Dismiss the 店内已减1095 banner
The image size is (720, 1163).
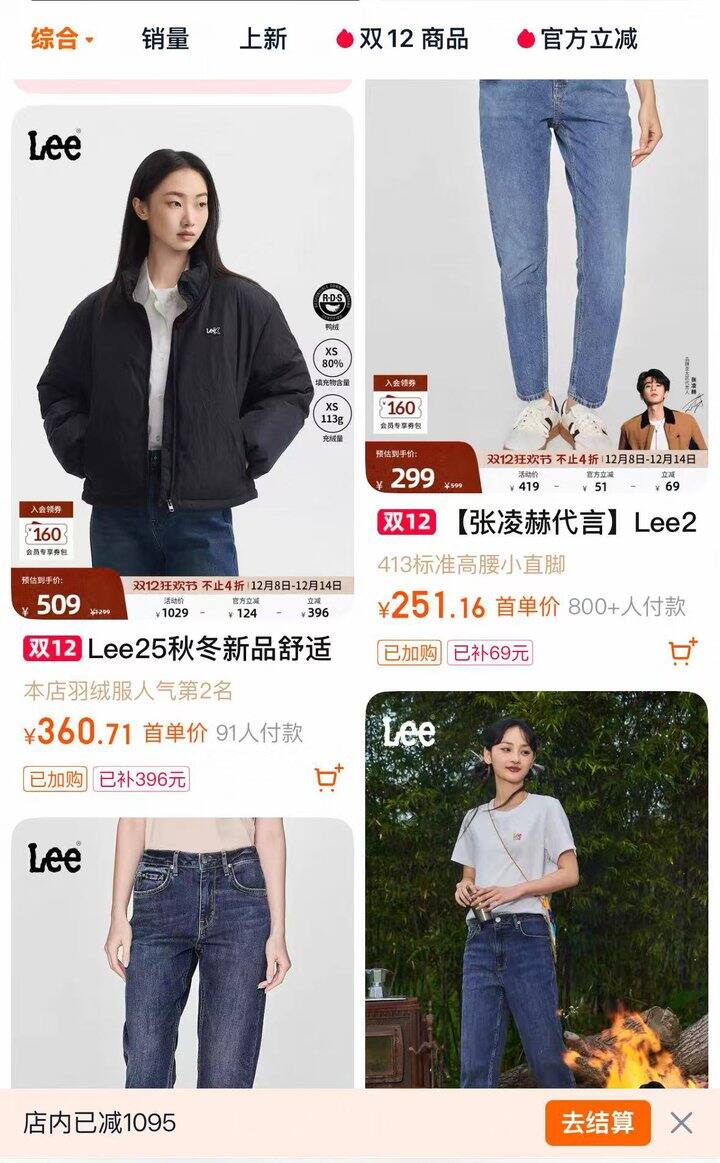click(x=681, y=1122)
